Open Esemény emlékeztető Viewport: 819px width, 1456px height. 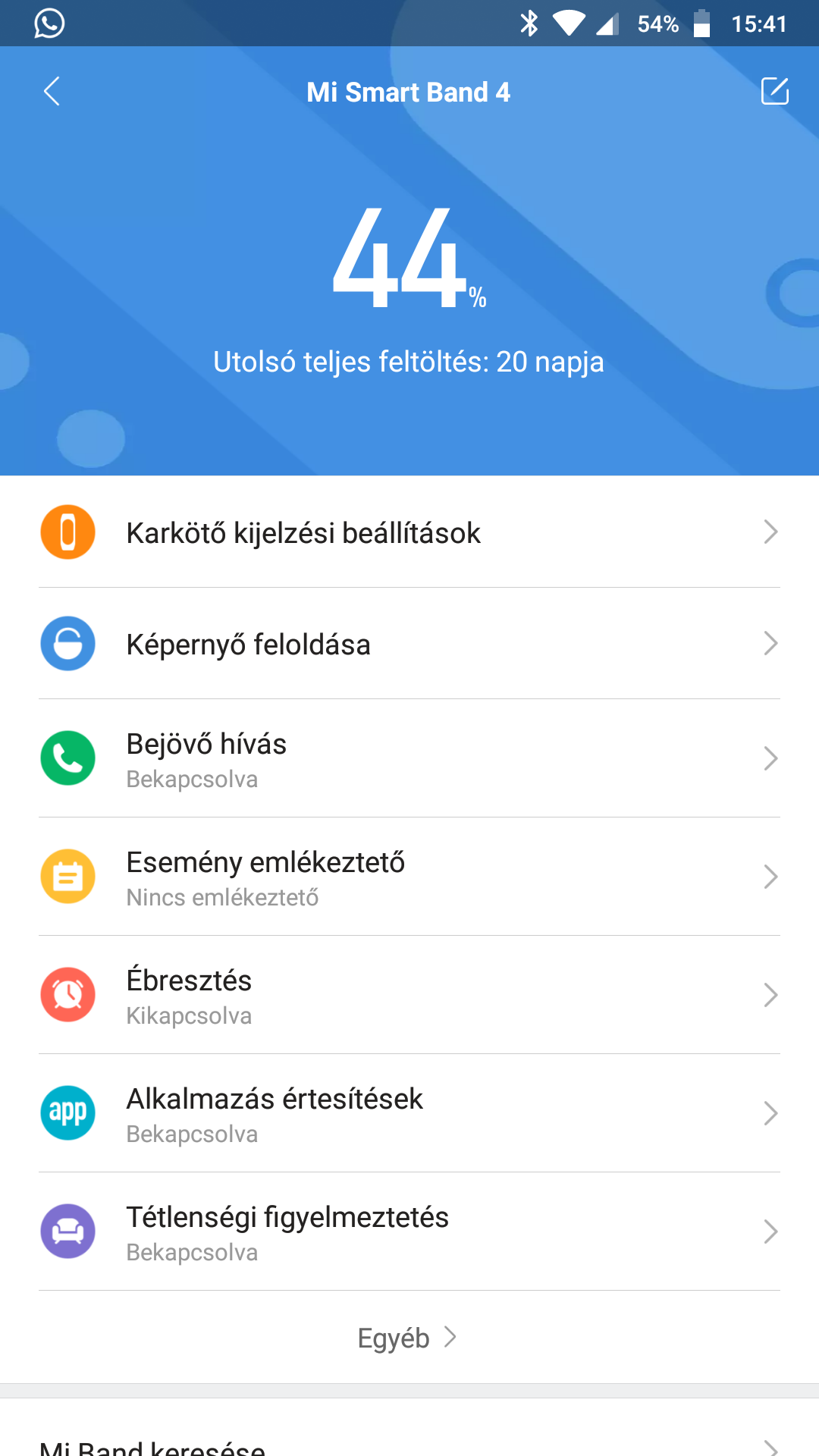point(409,877)
